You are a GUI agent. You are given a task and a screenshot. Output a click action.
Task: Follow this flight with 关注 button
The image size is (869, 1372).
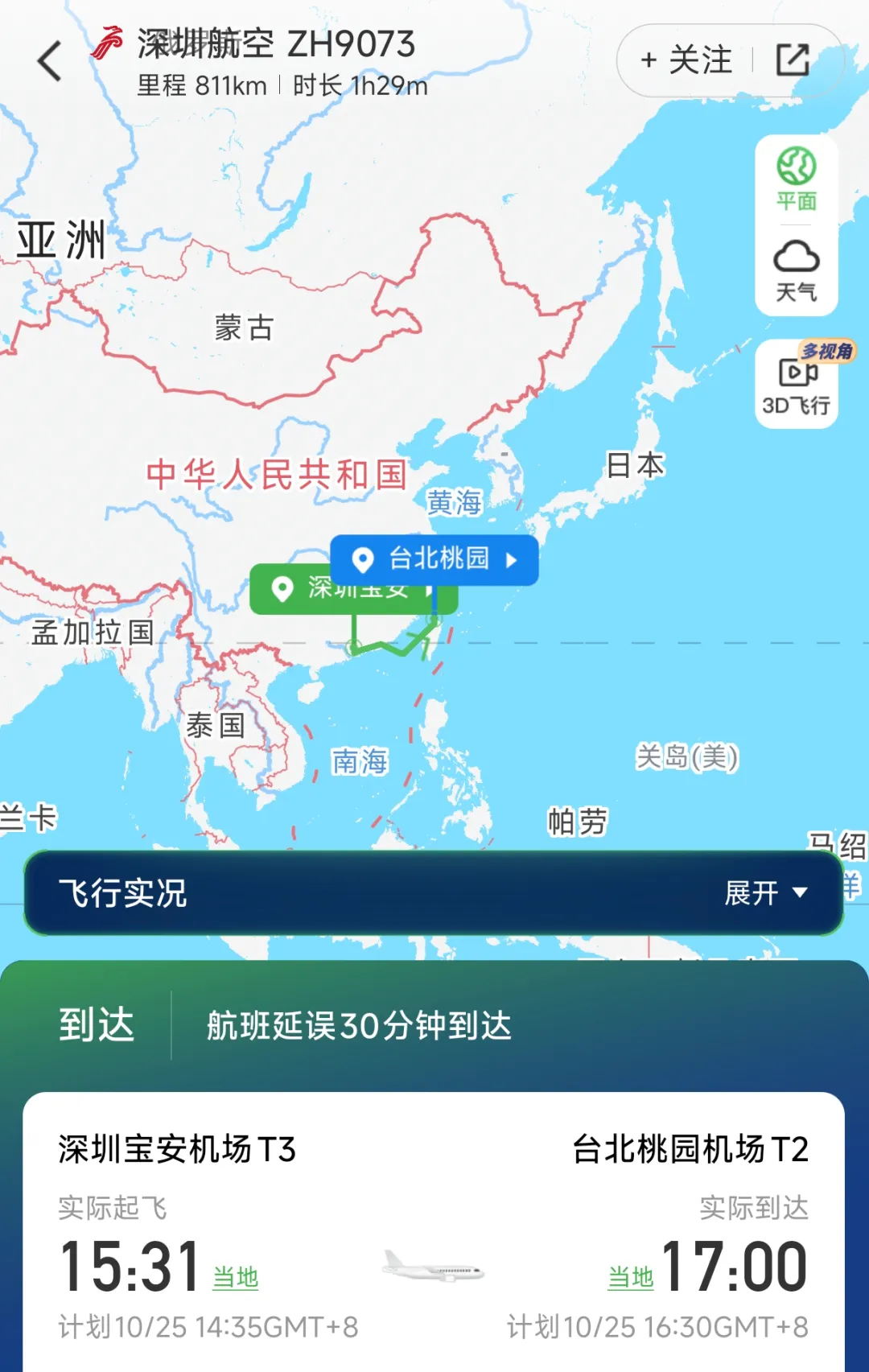click(686, 61)
